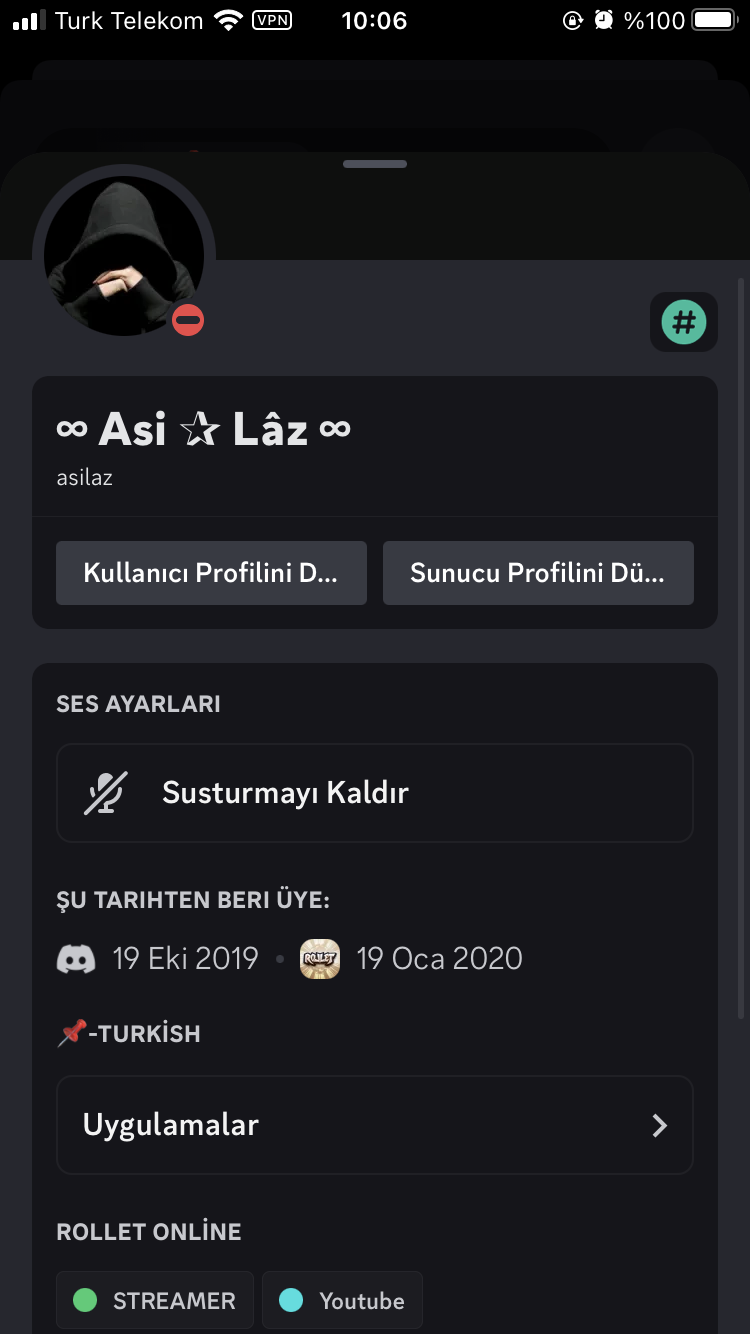This screenshot has width=750, height=1334.
Task: Open the hashtag badge icon
Action: [x=684, y=322]
